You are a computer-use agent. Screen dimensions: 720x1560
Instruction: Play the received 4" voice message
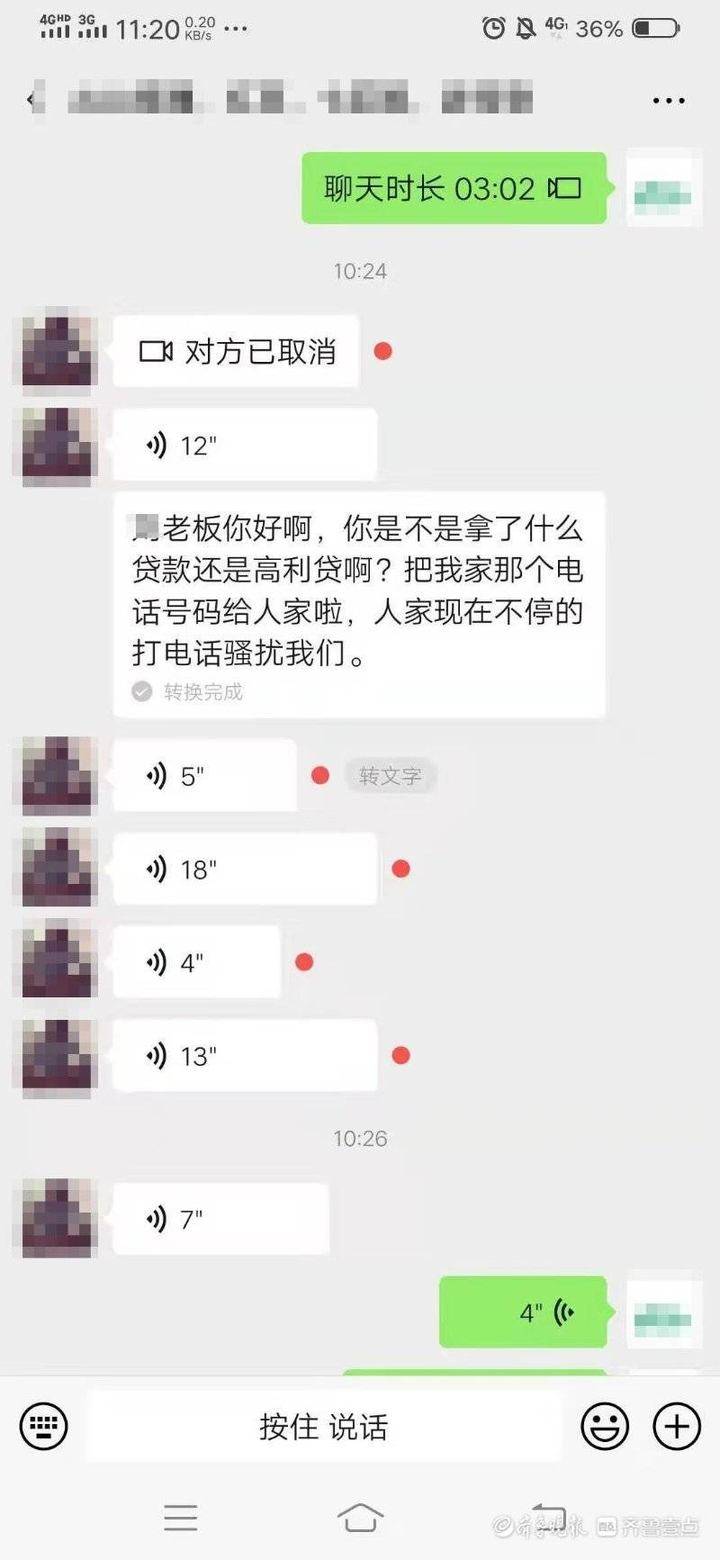196,962
